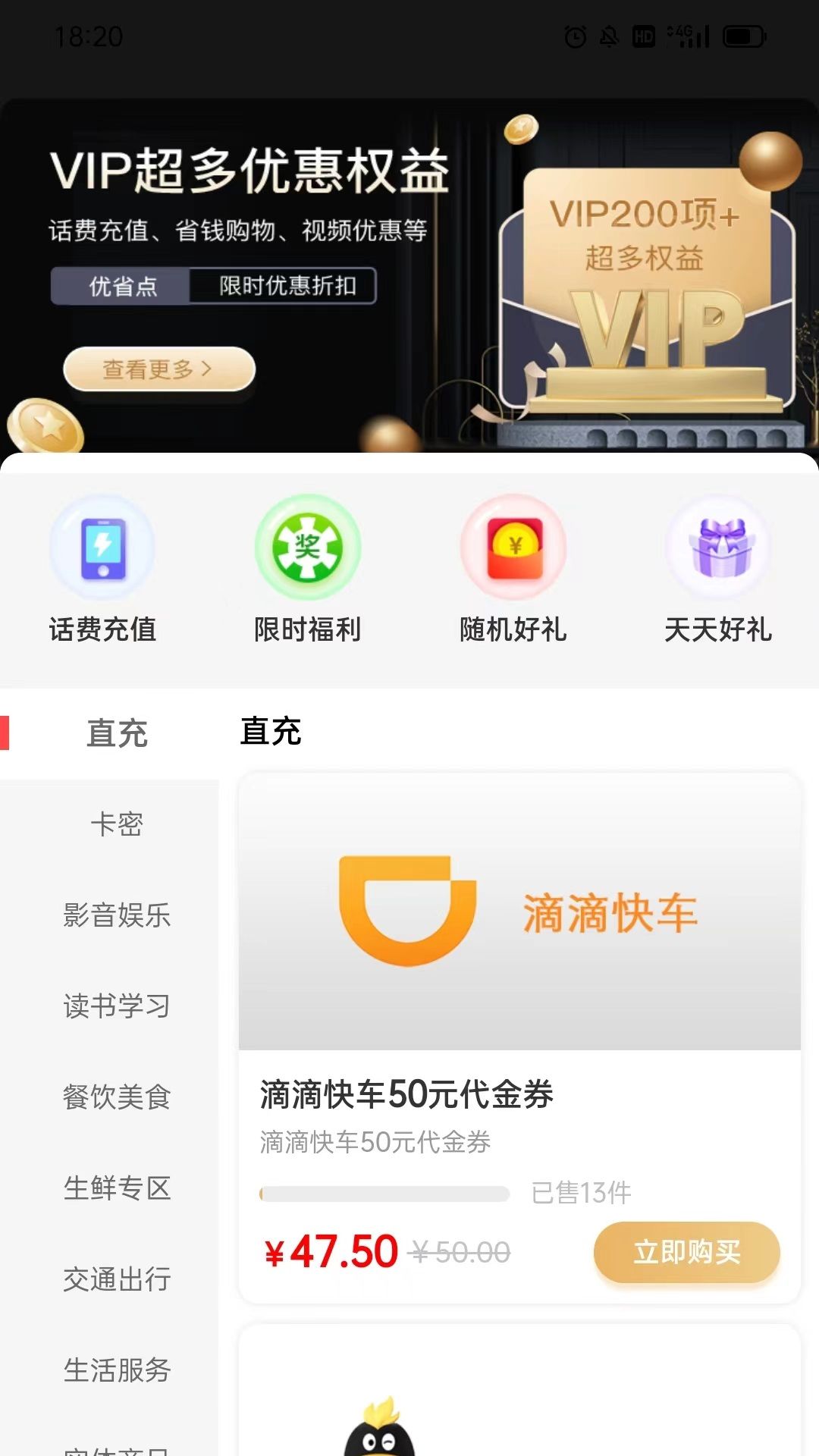Select the 限时福利 green prize icon
Viewport: 819px width, 1456px height.
[308, 548]
